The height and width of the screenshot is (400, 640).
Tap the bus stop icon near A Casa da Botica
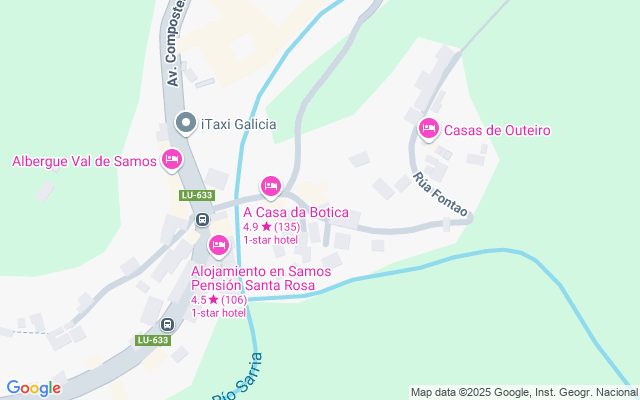tap(202, 220)
